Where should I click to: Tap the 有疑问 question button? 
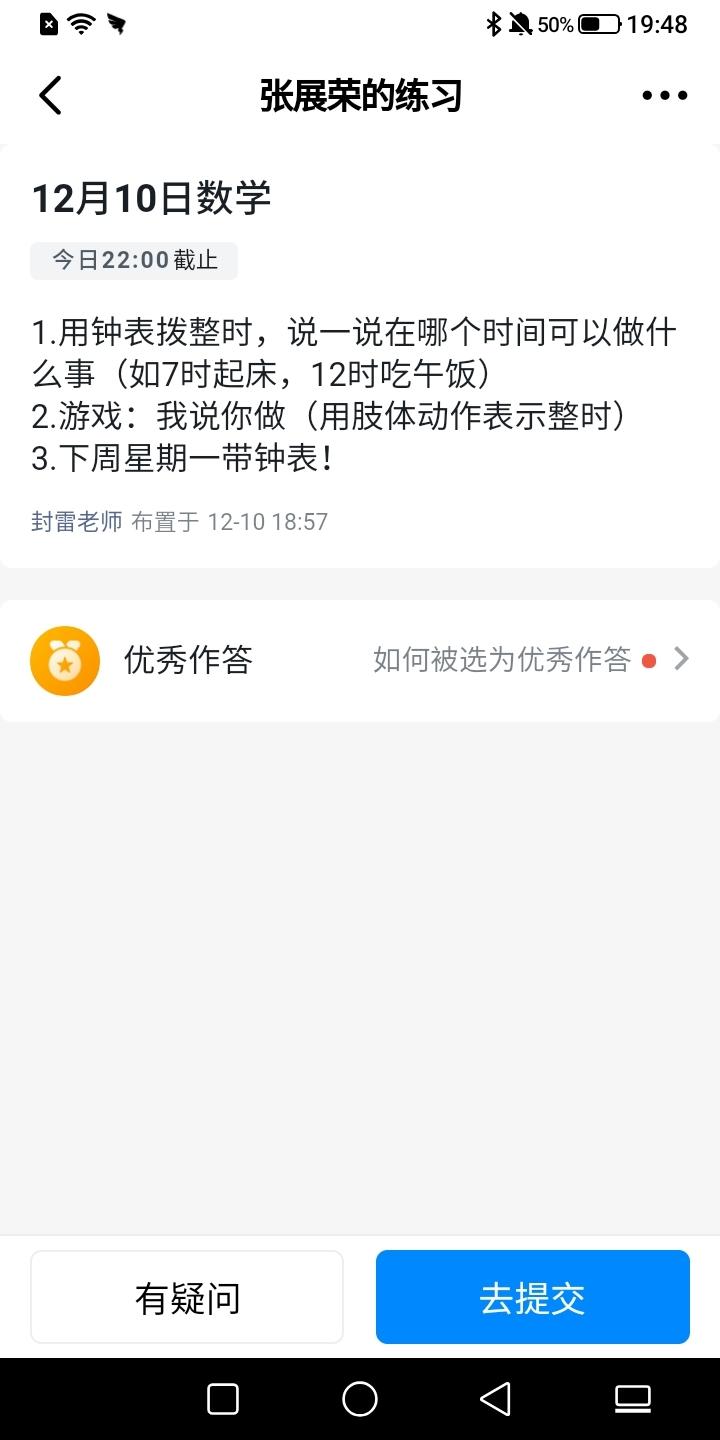tap(187, 1296)
